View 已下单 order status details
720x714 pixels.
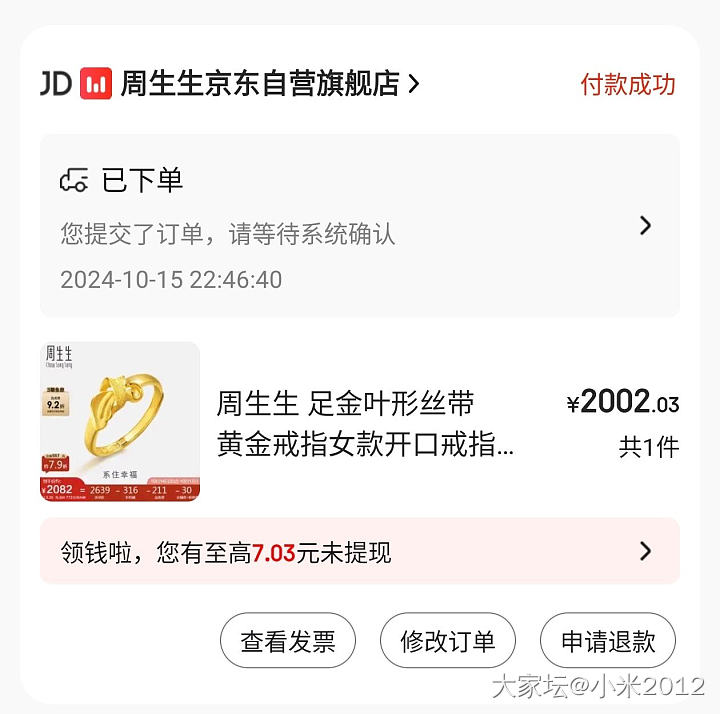(360, 226)
